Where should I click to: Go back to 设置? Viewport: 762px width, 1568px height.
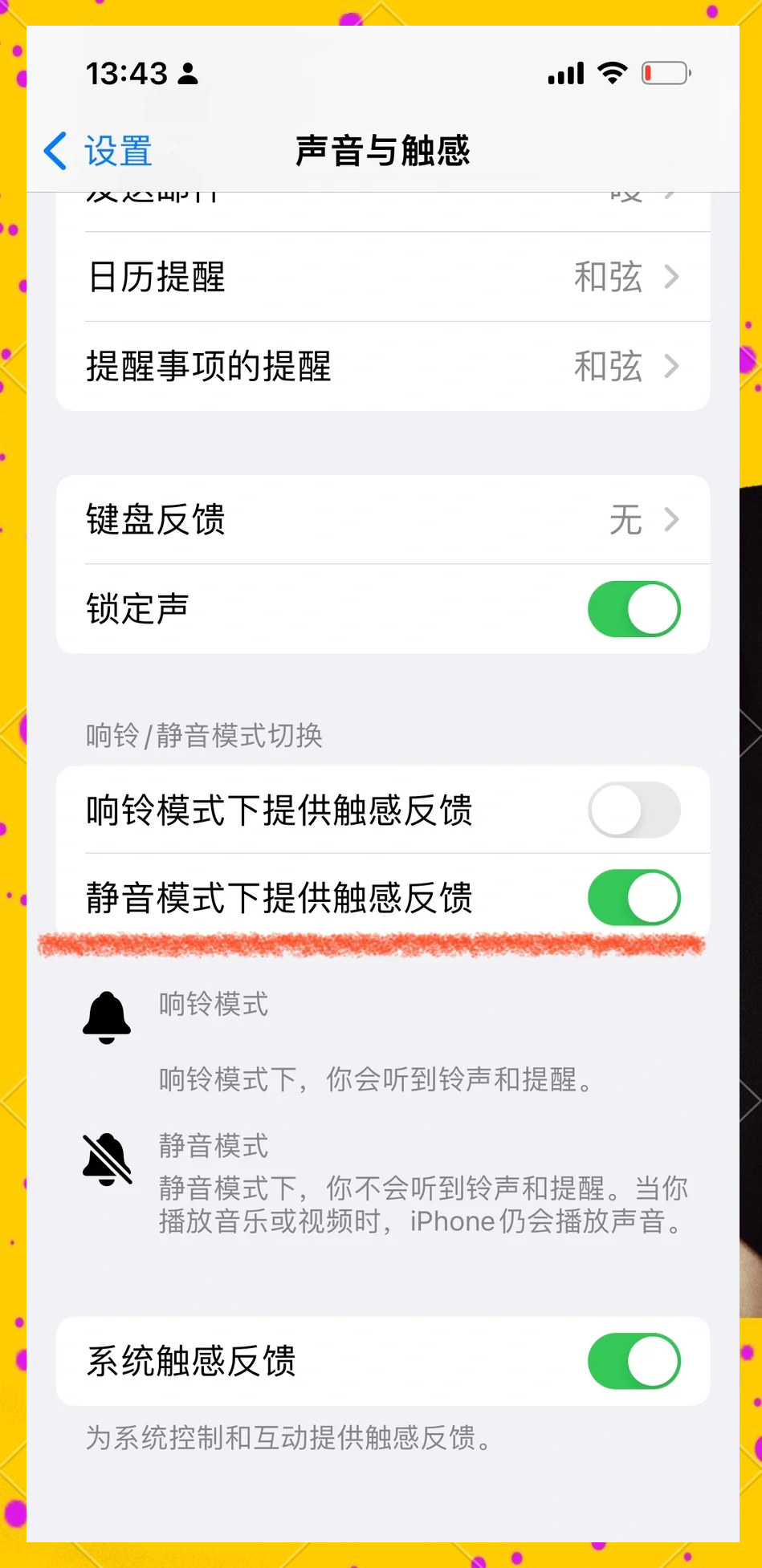98,151
